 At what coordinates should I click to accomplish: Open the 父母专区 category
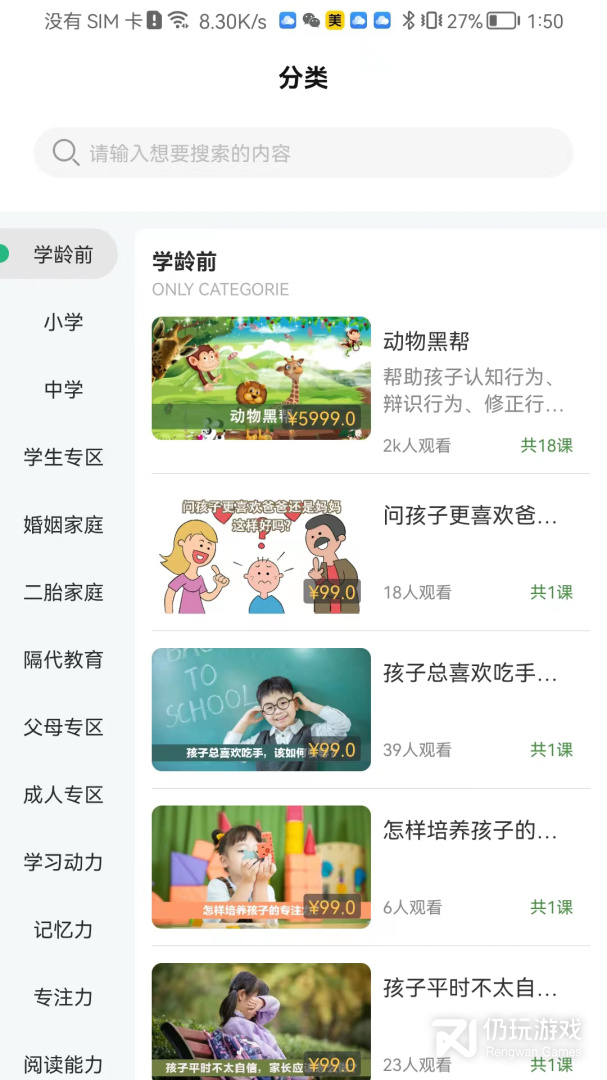pyautogui.click(x=63, y=727)
